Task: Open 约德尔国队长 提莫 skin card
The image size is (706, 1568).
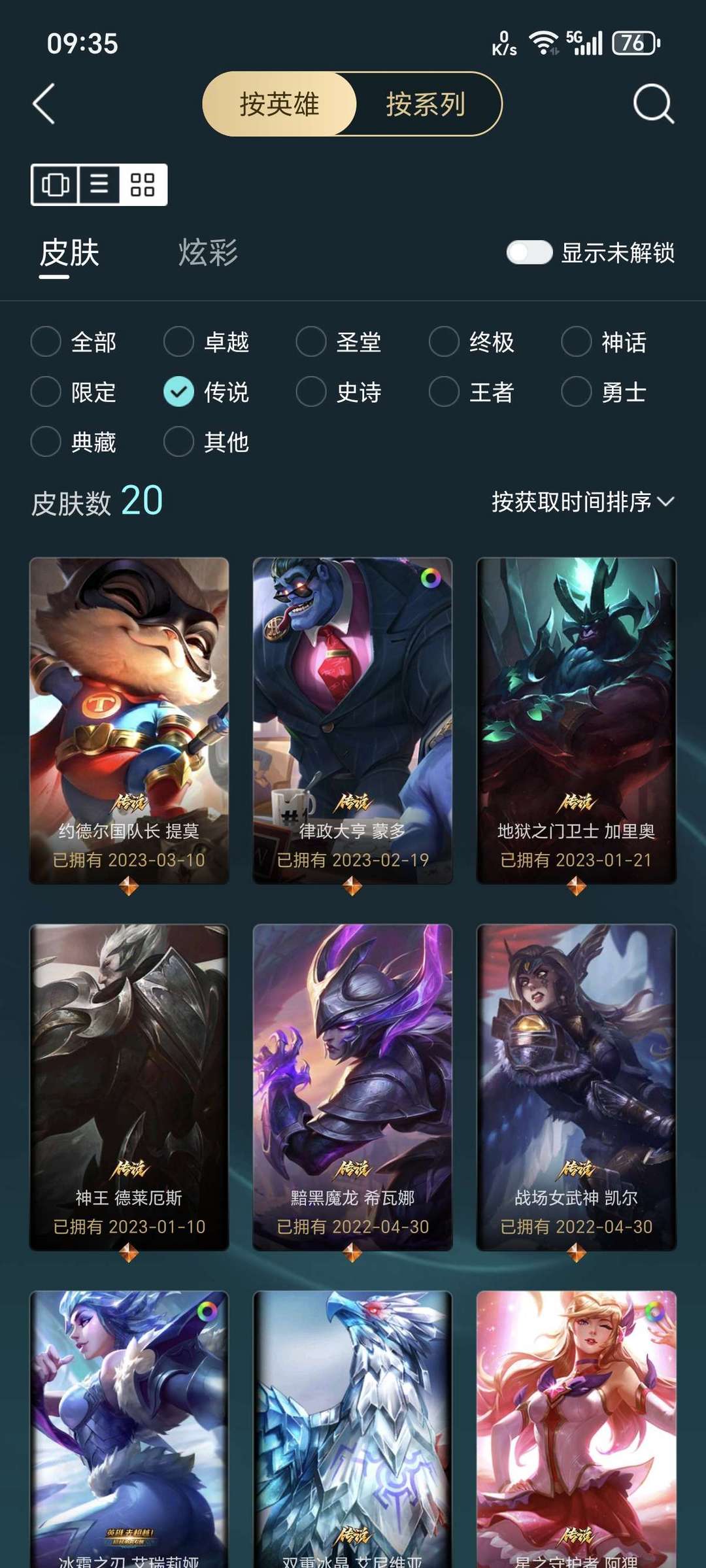Action: 129,719
